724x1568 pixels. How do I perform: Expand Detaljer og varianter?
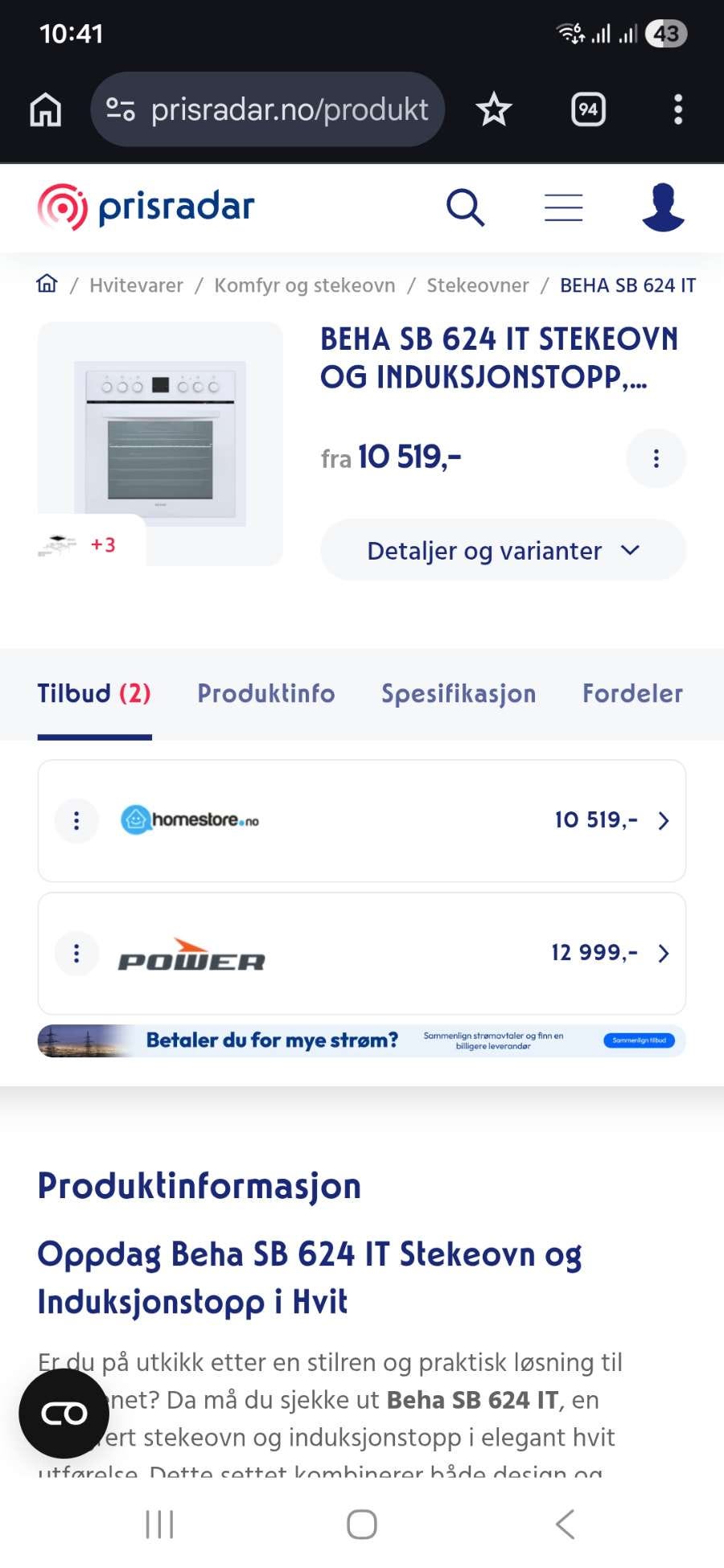point(501,550)
